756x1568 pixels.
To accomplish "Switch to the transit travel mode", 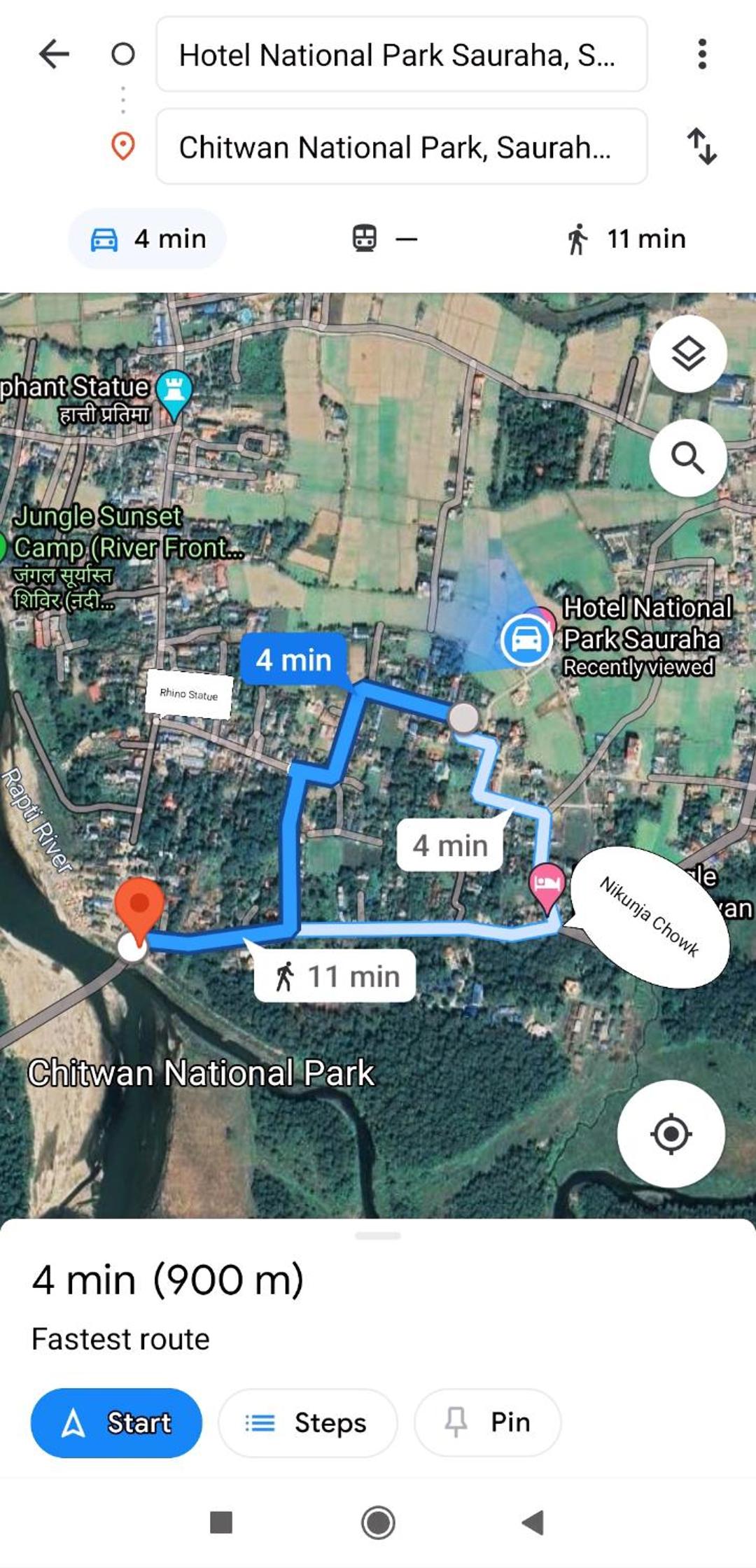I will [384, 239].
